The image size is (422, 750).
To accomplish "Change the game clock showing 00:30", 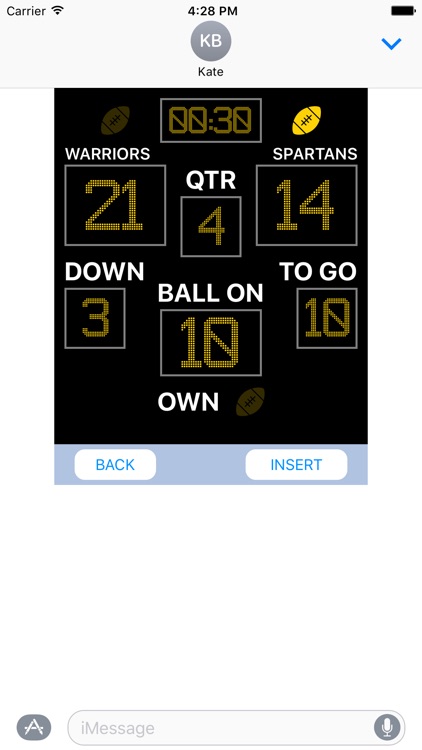I will [x=211, y=121].
